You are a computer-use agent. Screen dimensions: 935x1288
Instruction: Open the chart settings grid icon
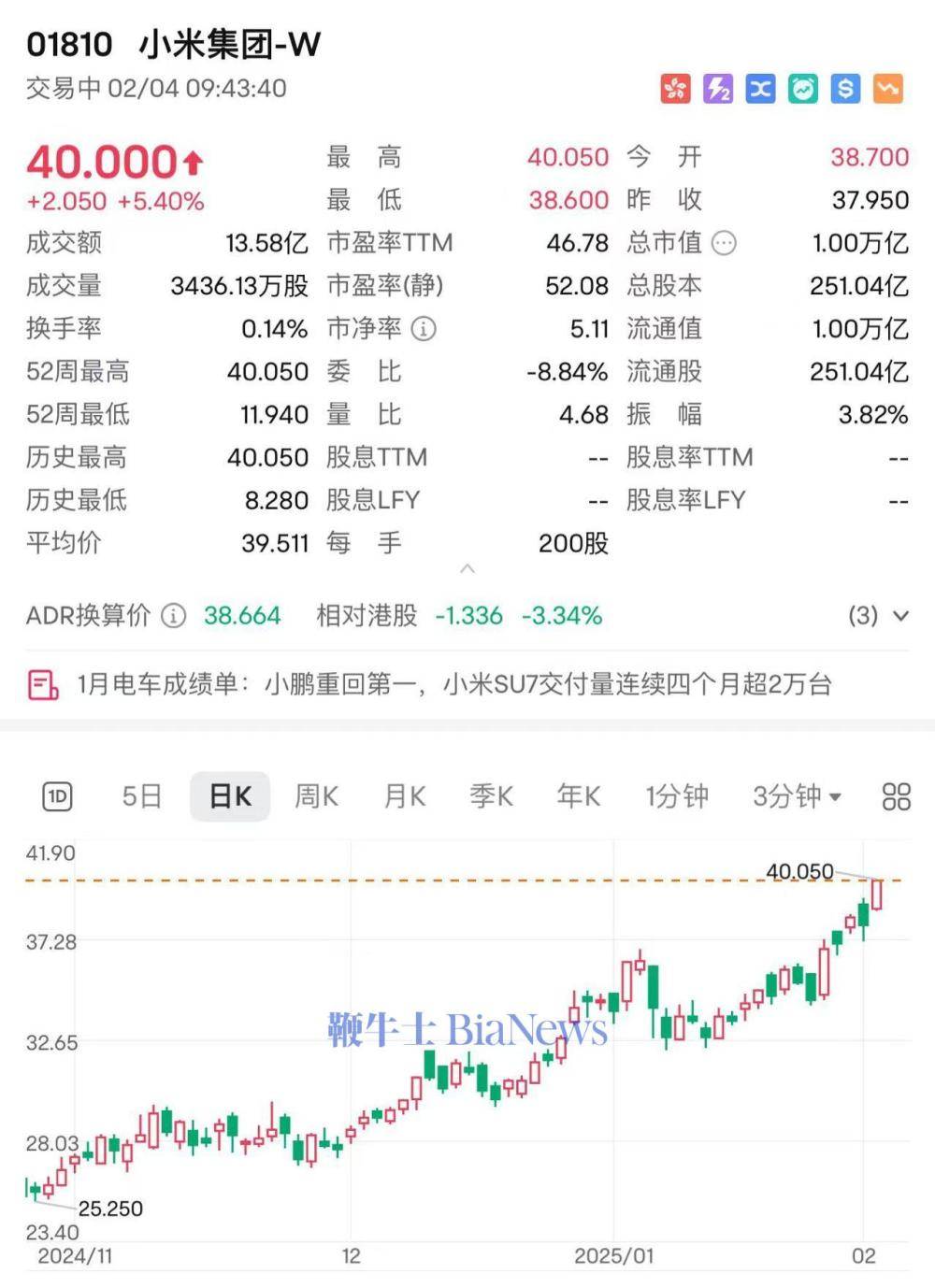coord(896,796)
